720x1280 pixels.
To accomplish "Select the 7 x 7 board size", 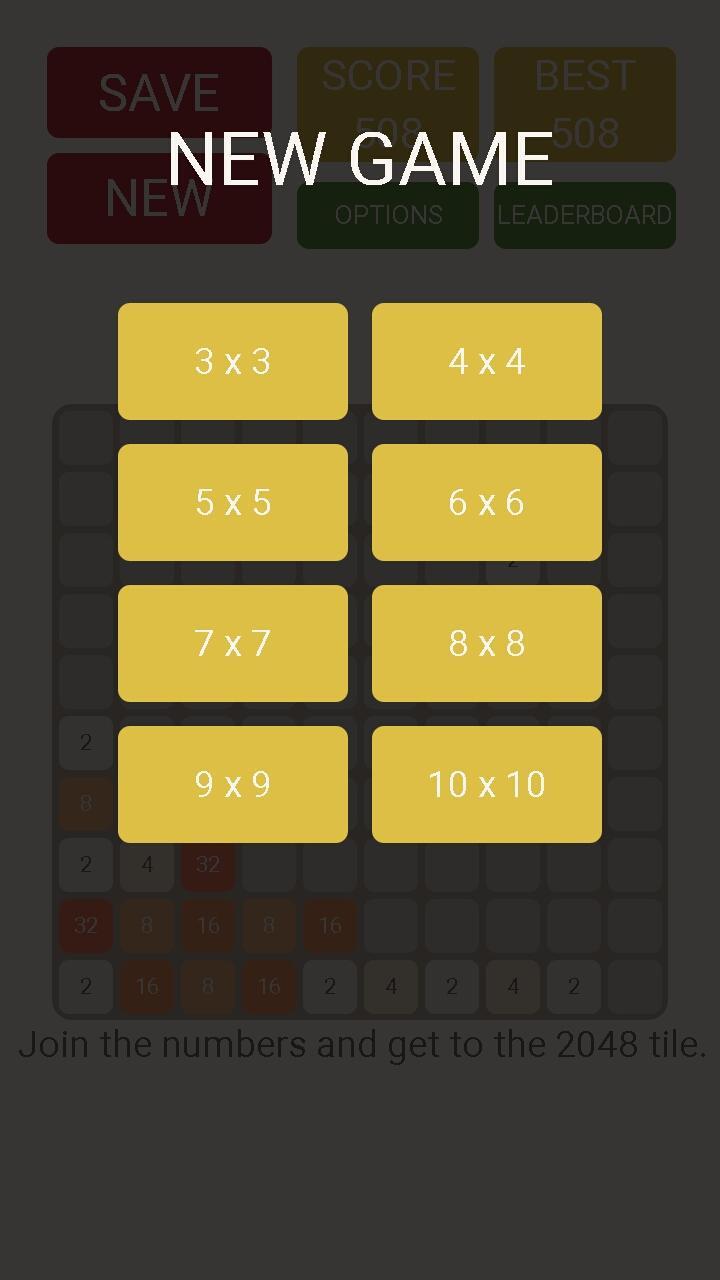I will point(232,643).
